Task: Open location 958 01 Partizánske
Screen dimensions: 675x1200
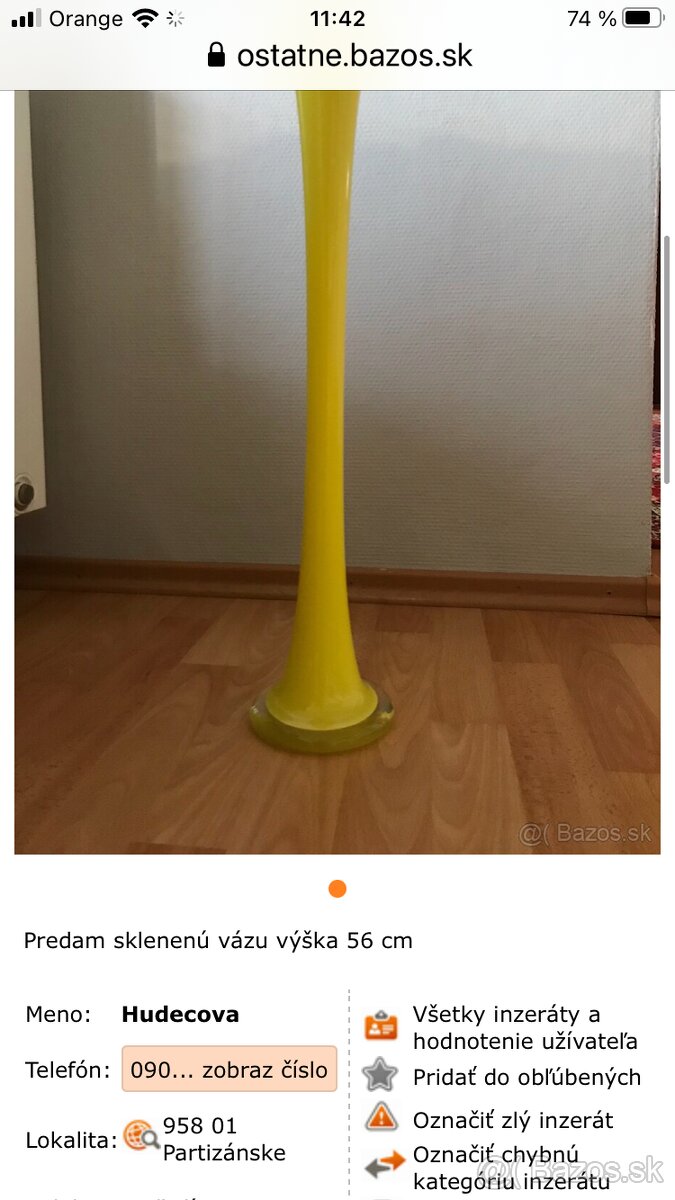Action: (x=223, y=1139)
